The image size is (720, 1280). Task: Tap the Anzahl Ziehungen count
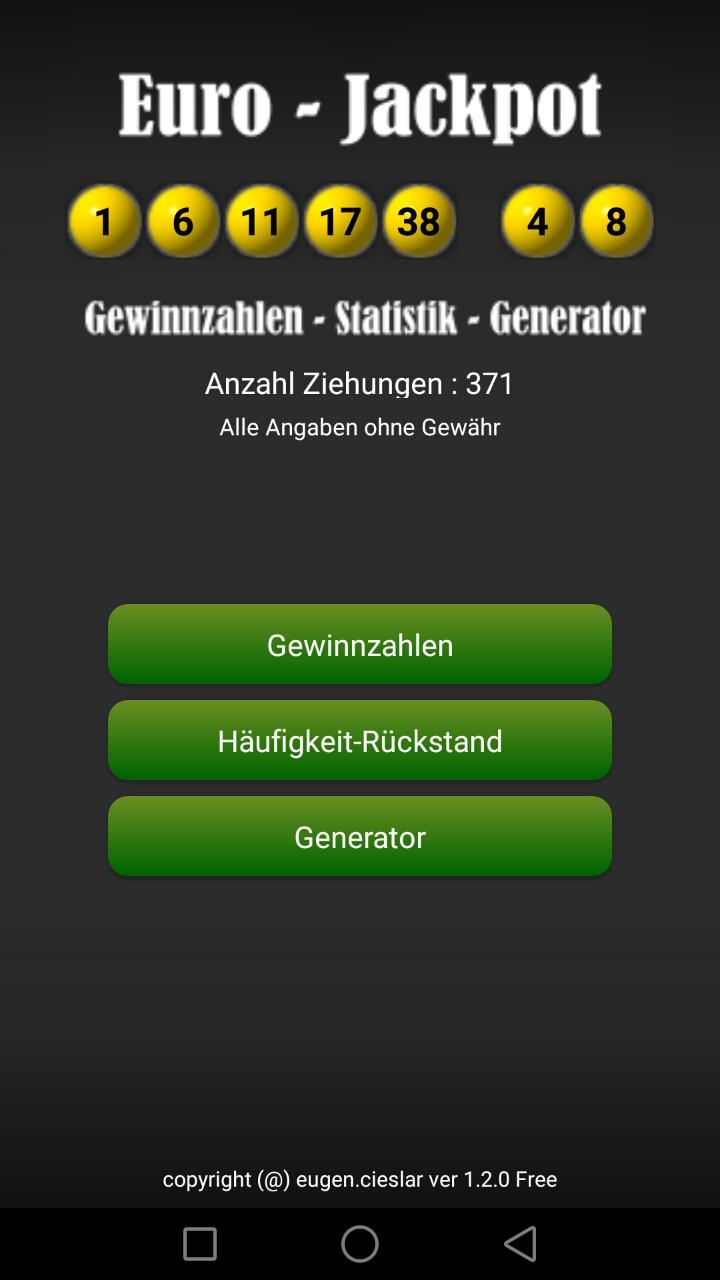(x=358, y=382)
